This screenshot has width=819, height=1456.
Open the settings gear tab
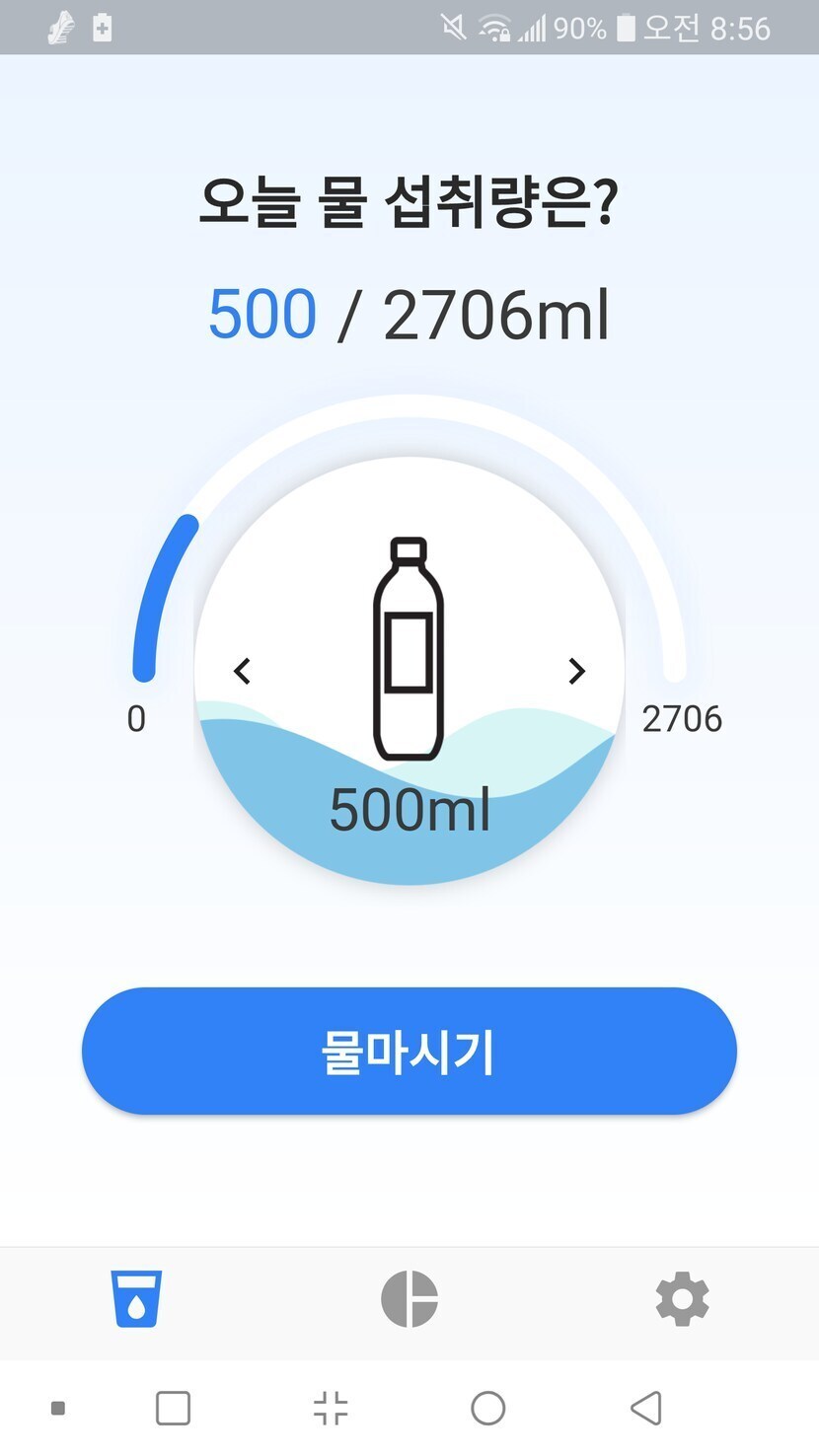pos(682,1298)
